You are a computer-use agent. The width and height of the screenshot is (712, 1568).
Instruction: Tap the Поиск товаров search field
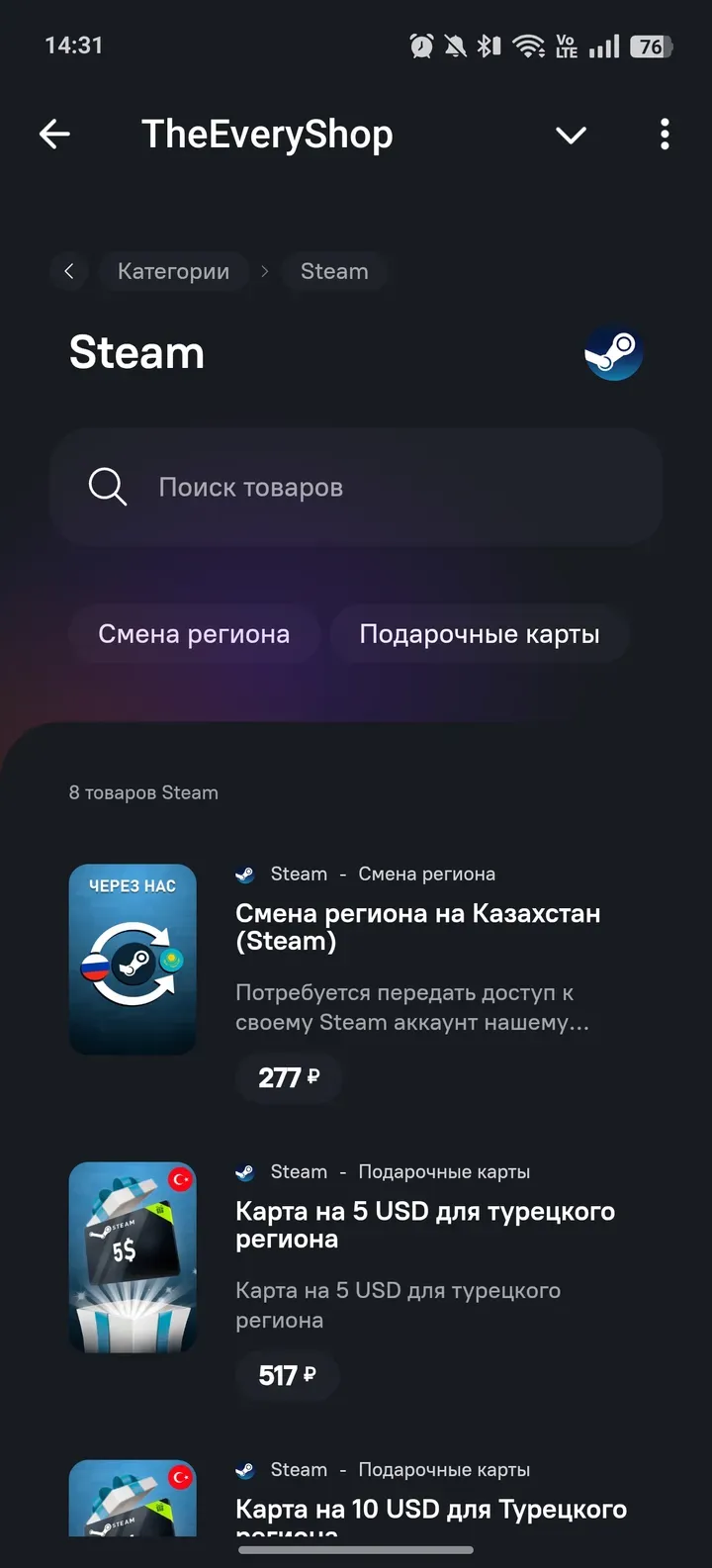[356, 487]
